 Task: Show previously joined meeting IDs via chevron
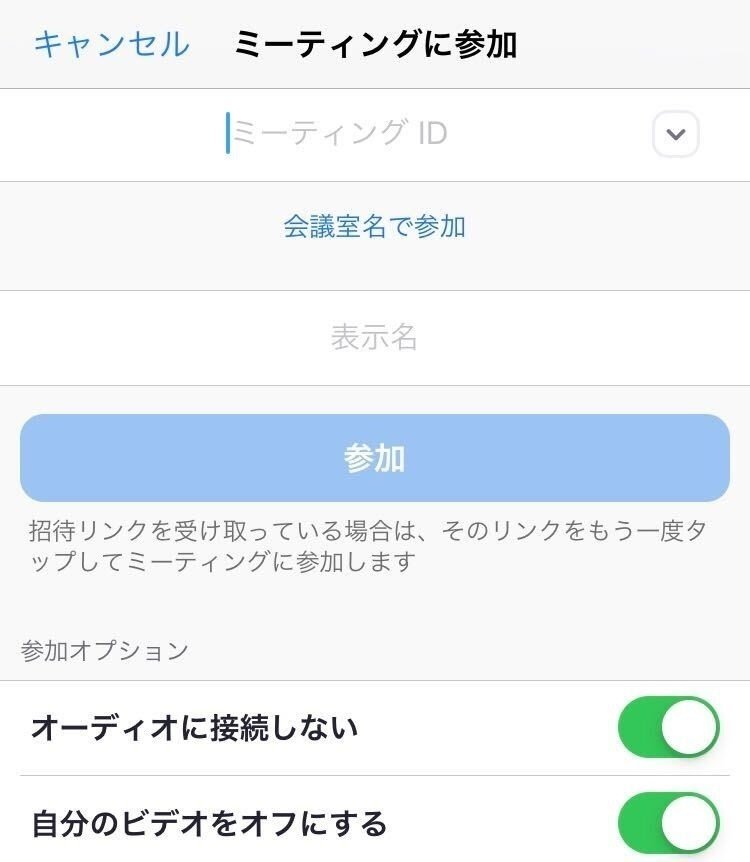click(x=676, y=133)
